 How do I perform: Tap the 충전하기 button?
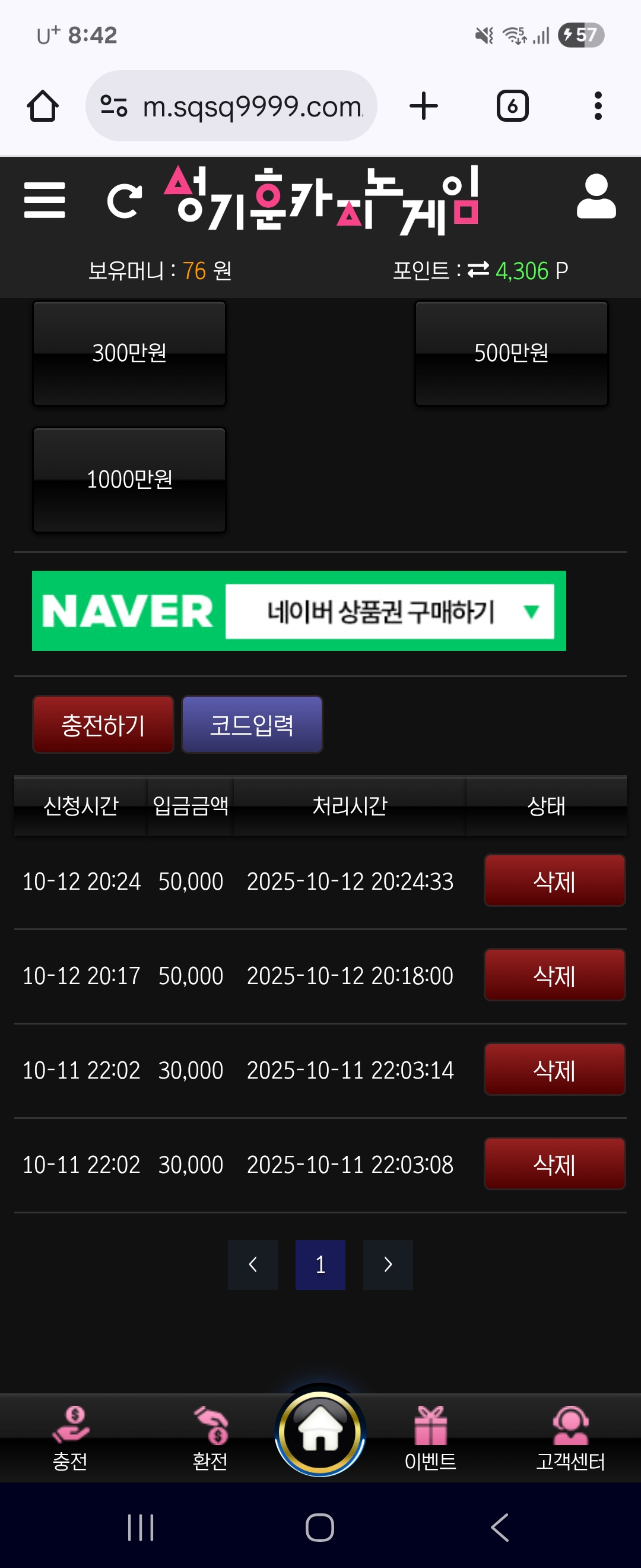pyautogui.click(x=103, y=725)
